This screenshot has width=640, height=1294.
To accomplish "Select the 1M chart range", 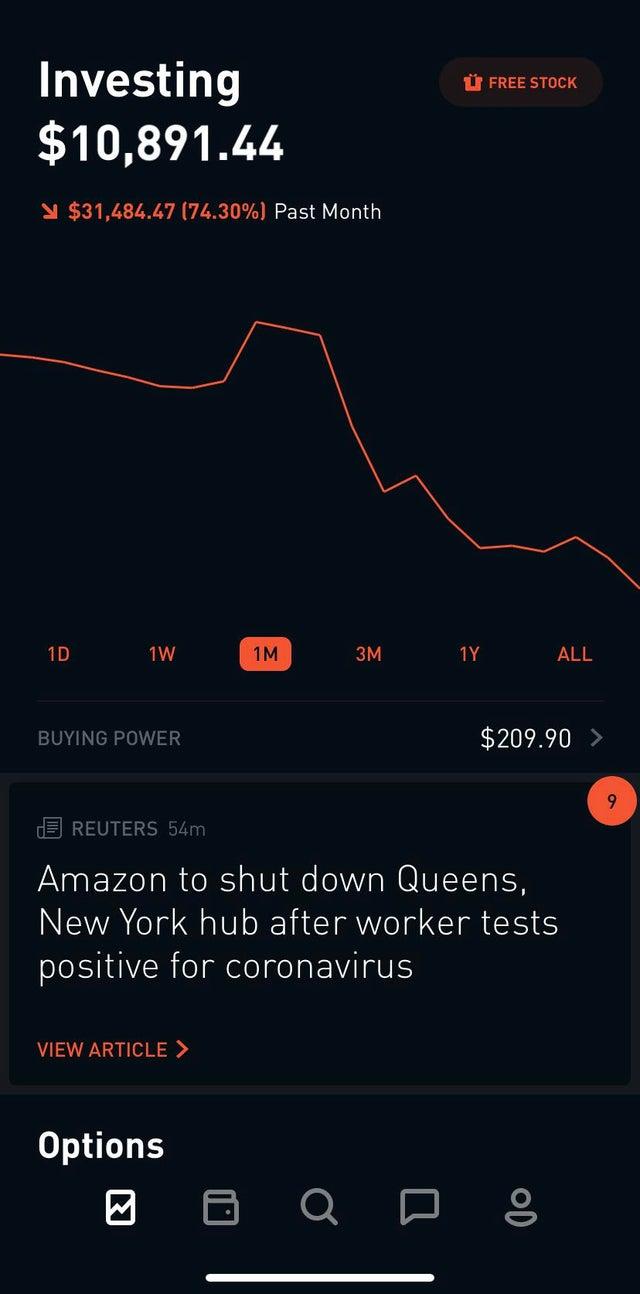I will click(265, 654).
